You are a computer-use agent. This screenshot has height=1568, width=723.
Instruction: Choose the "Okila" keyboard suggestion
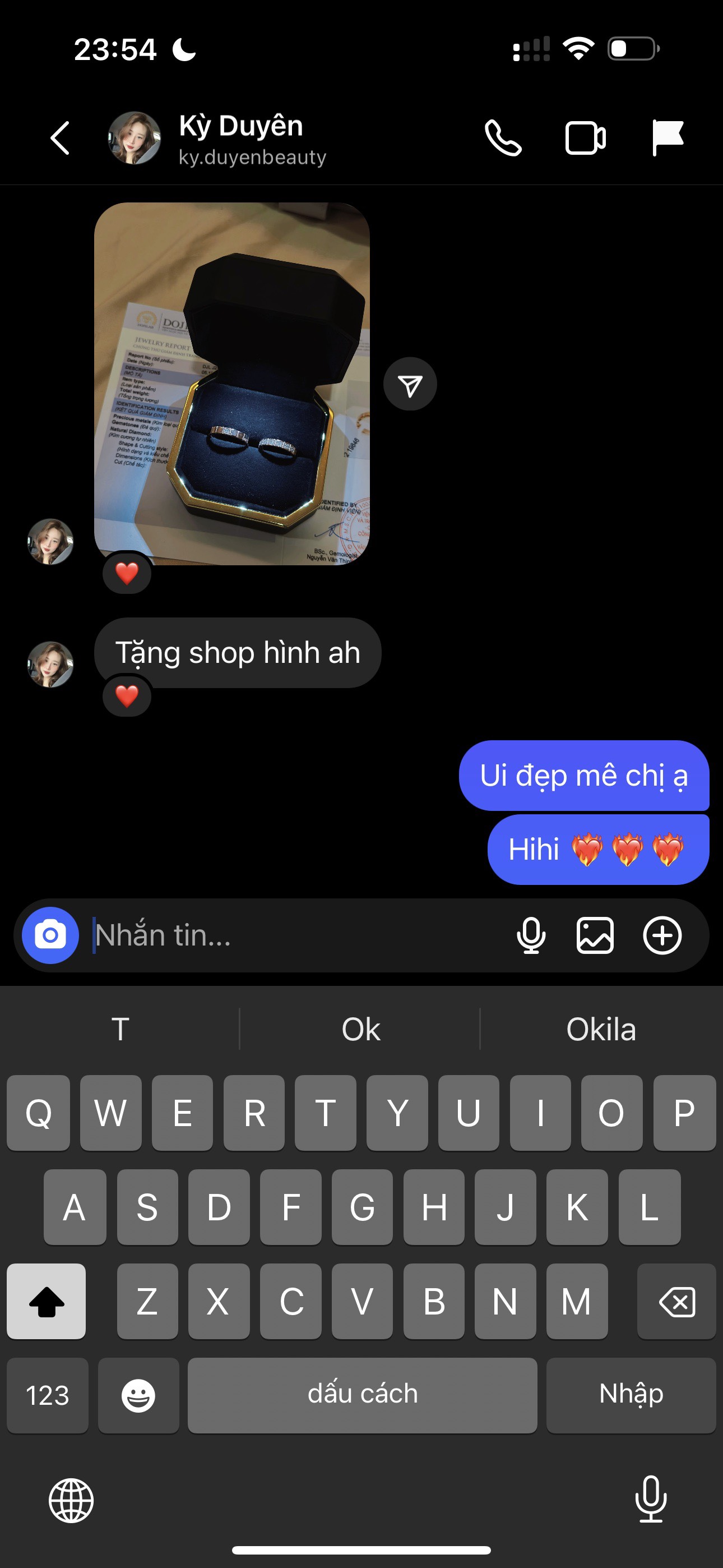click(601, 1029)
